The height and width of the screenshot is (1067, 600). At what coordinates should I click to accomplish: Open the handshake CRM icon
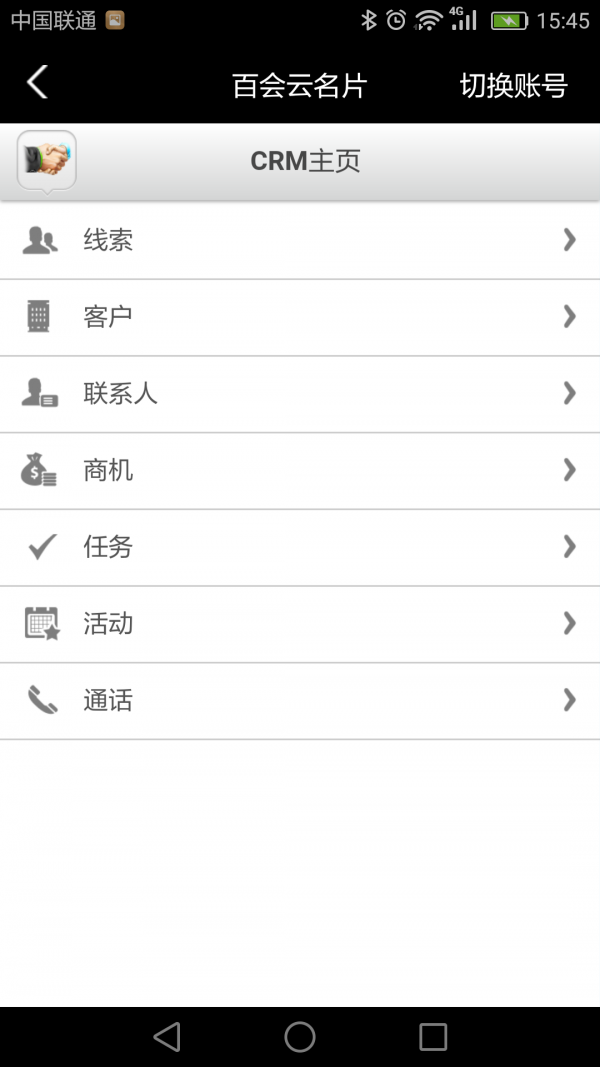[47, 160]
